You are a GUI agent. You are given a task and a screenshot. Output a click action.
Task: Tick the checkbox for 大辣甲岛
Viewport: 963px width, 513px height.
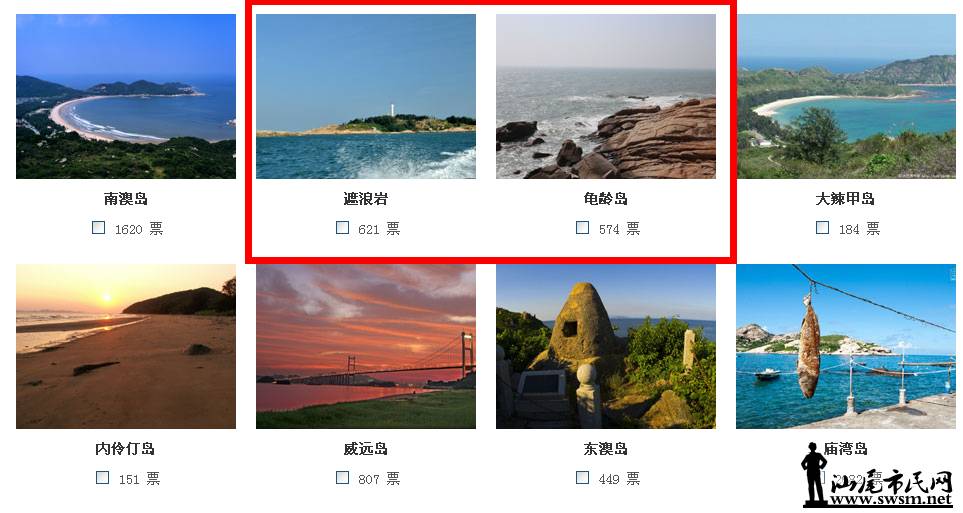click(822, 228)
